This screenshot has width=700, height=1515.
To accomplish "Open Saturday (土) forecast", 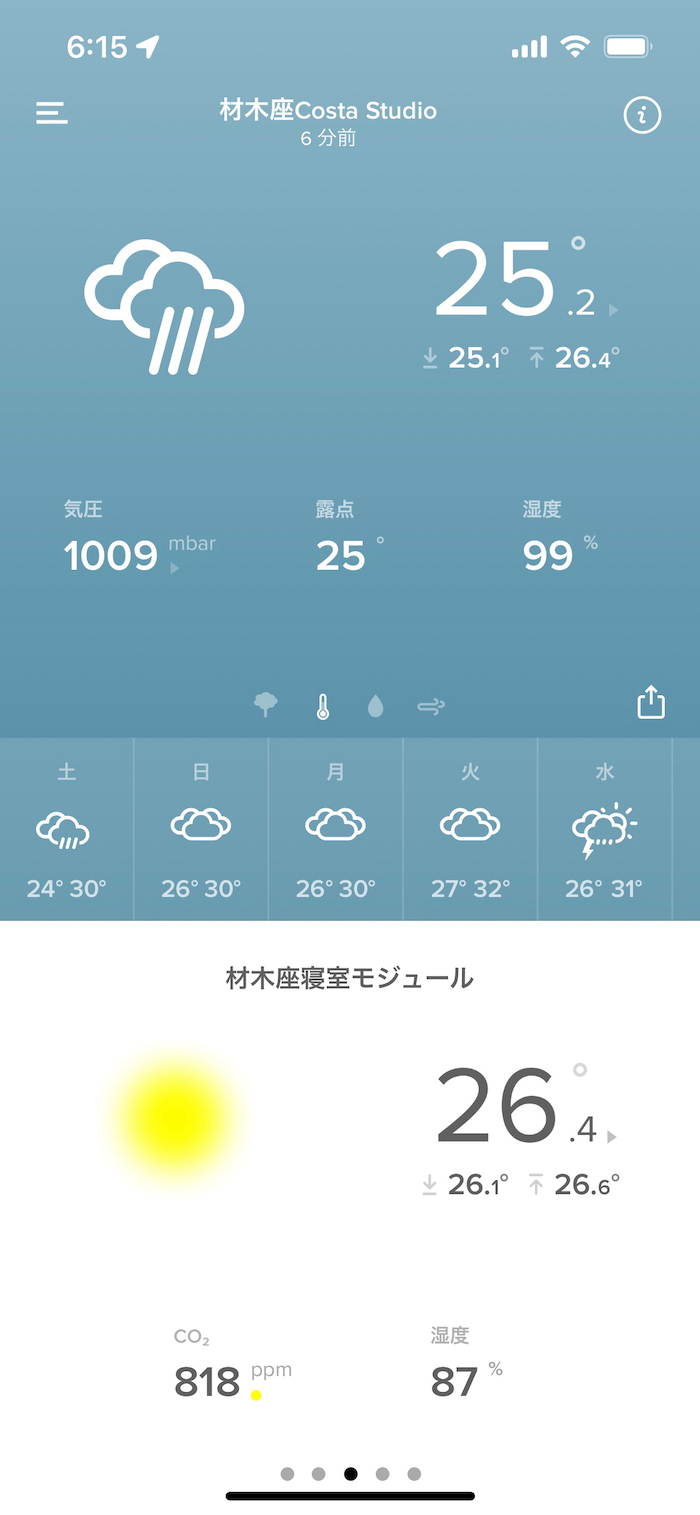I will click(66, 829).
